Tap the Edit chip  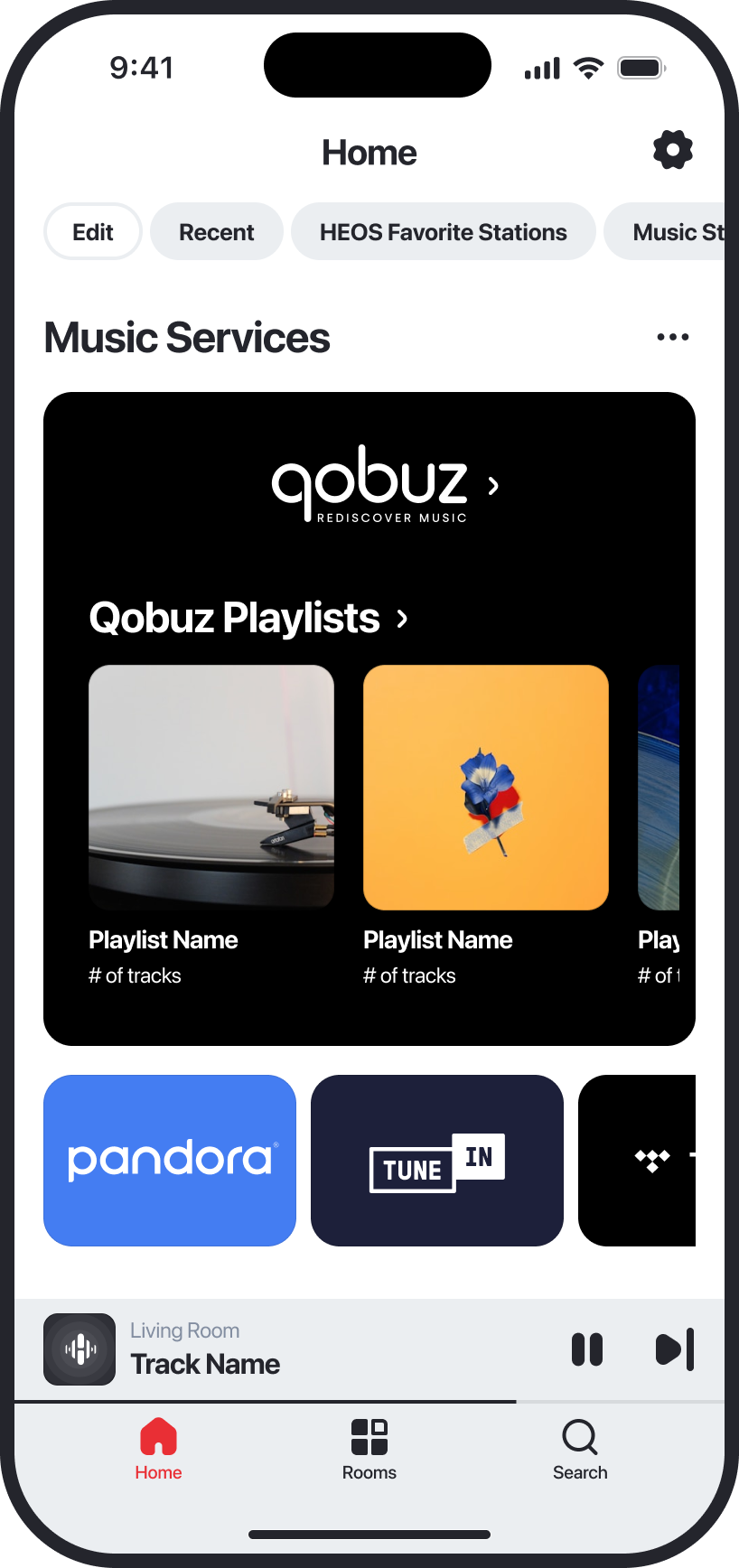(x=93, y=232)
